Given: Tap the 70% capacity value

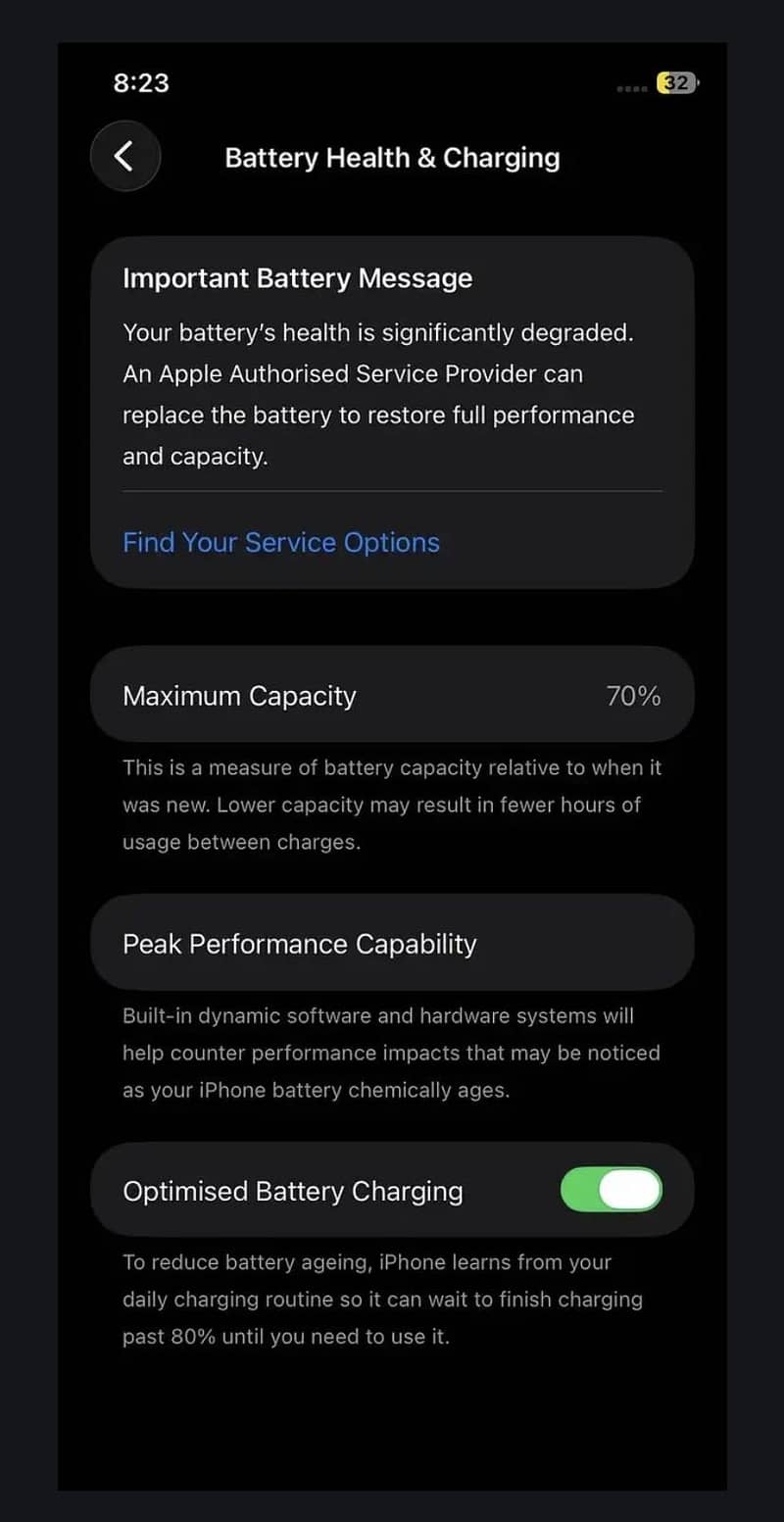Looking at the screenshot, I should (633, 695).
